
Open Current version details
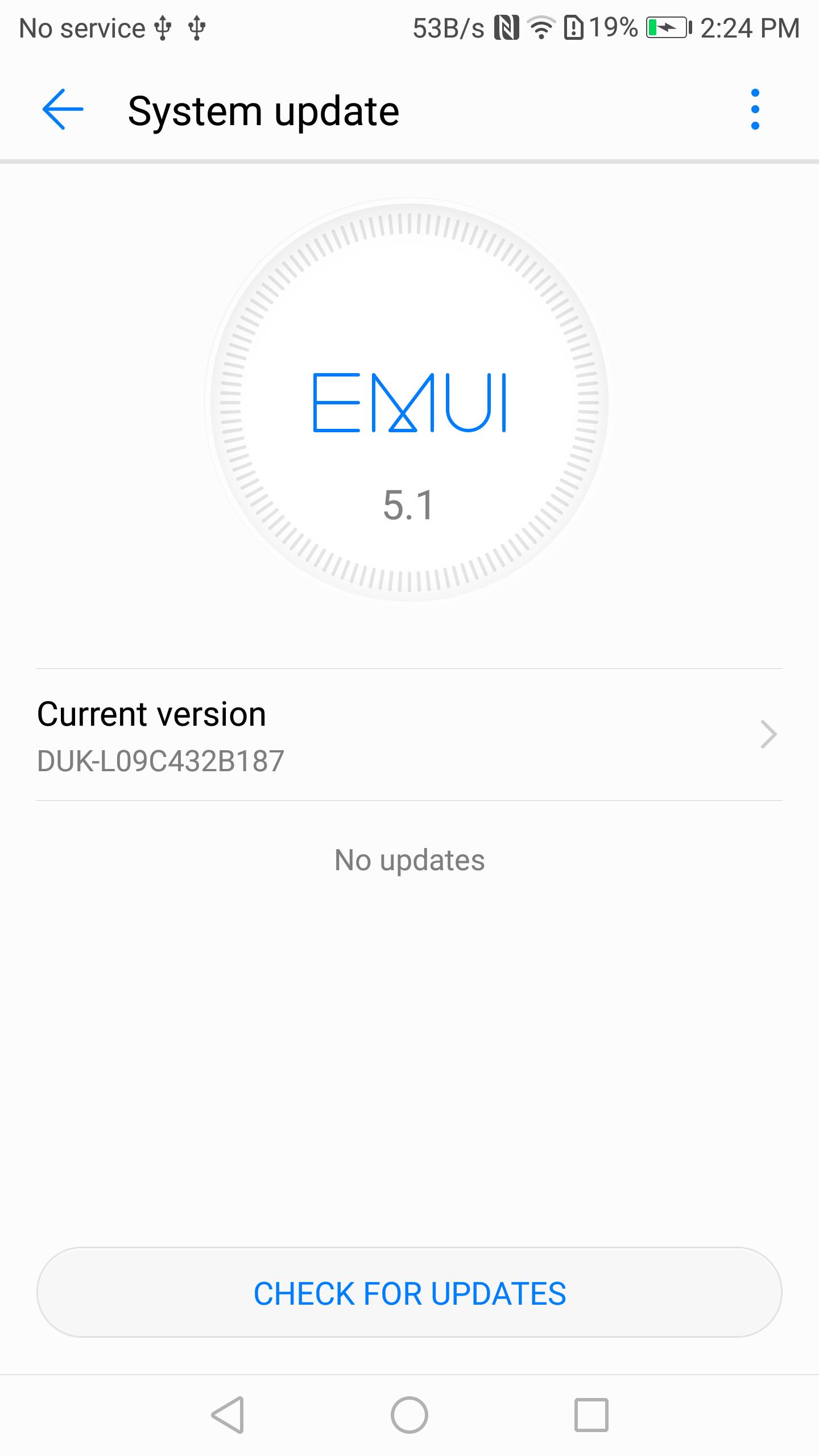pos(409,735)
